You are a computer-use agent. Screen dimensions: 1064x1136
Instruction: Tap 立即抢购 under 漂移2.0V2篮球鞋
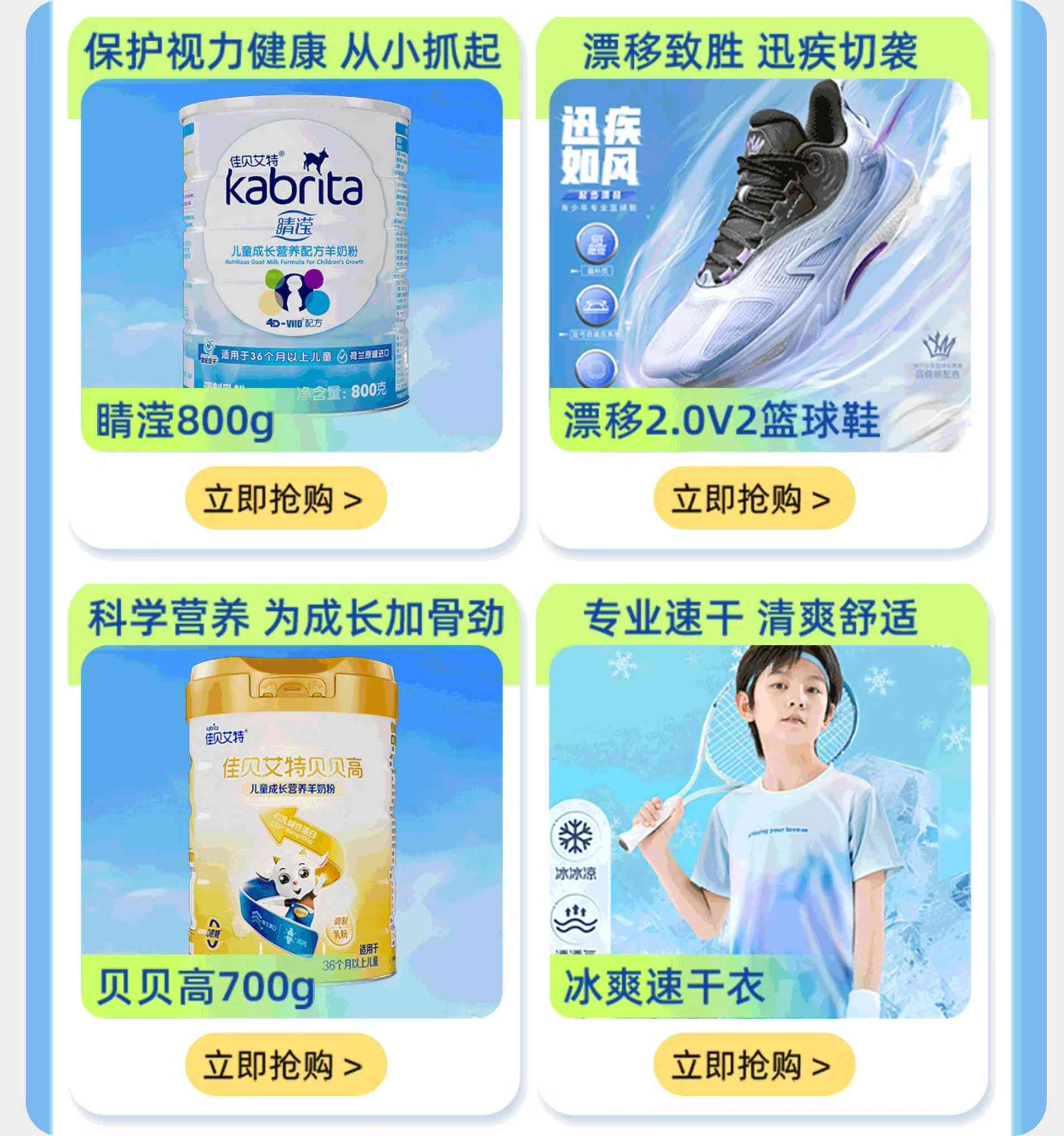753,498
